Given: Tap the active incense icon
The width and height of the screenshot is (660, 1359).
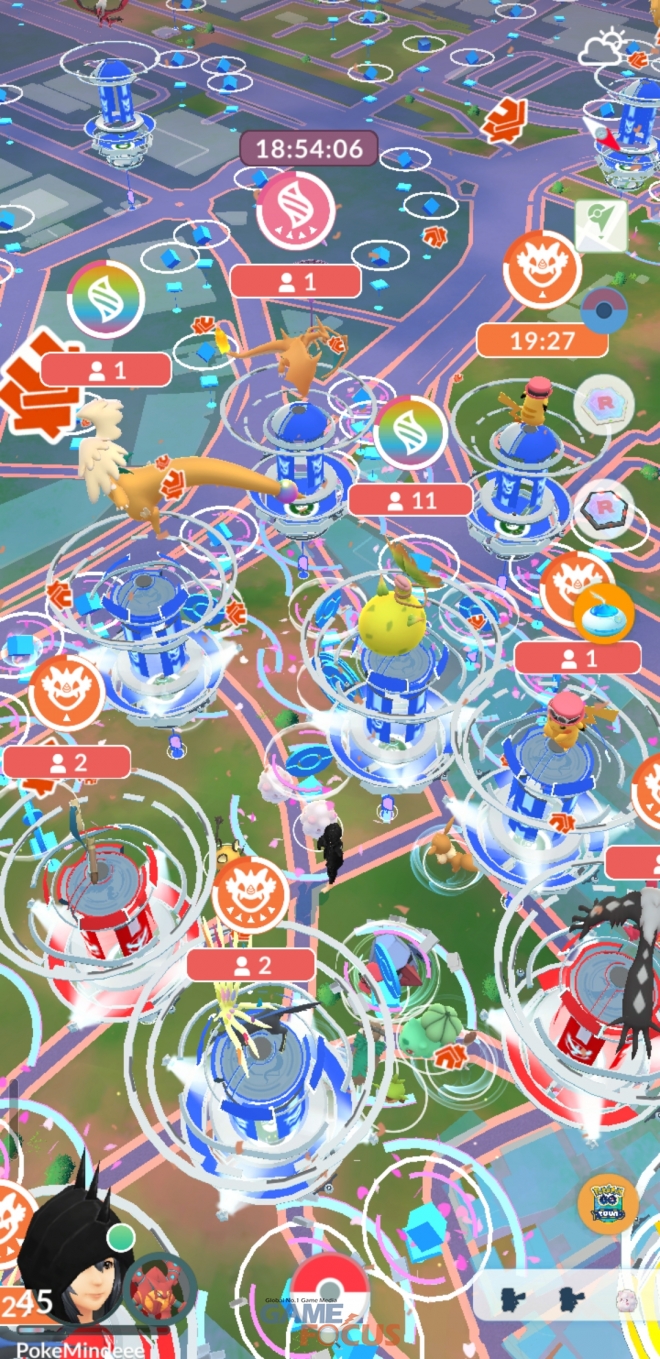Looking at the screenshot, I should click(x=604, y=614).
